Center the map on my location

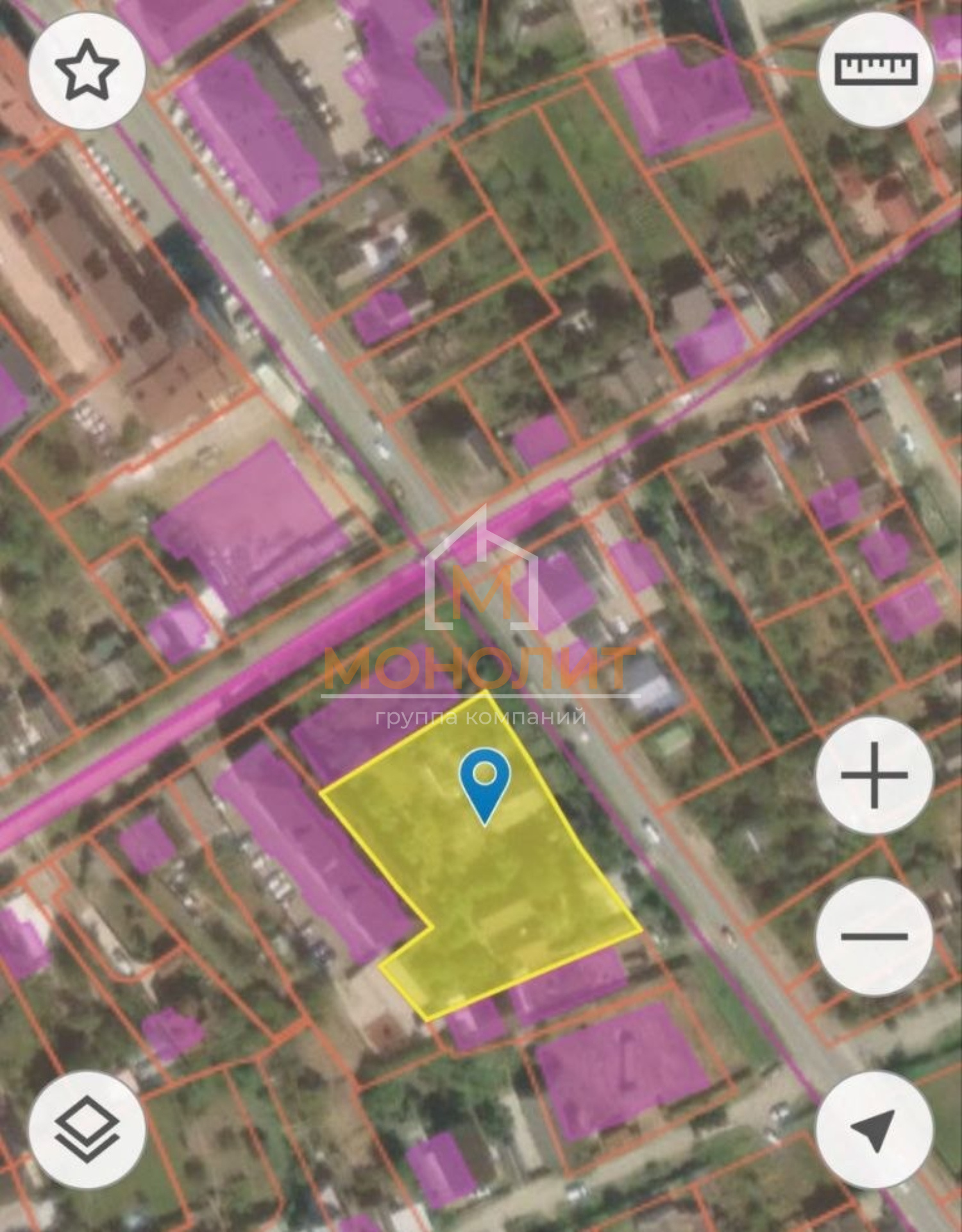(874, 1129)
